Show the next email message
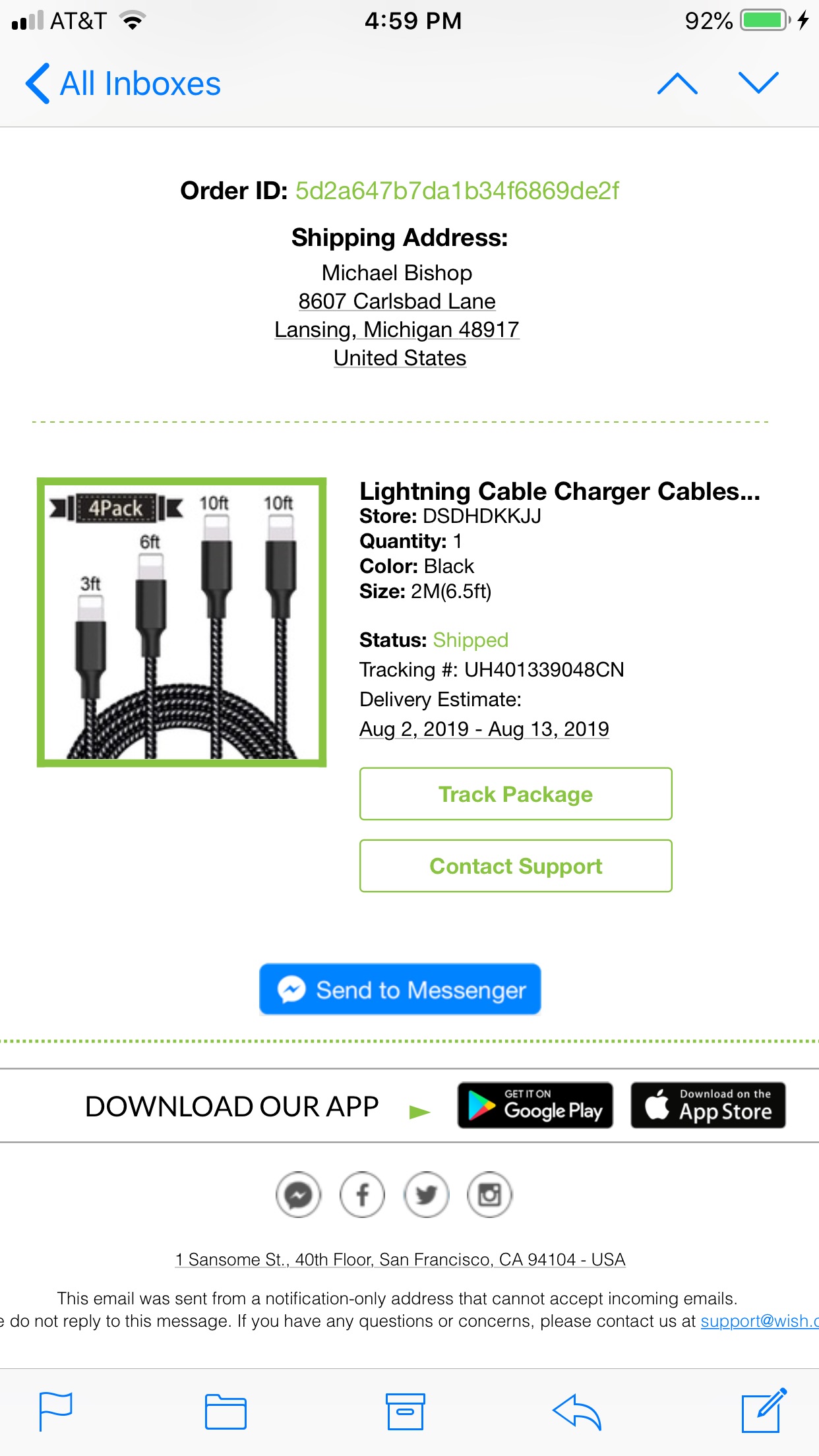Viewport: 819px width, 1456px height. pyautogui.click(x=758, y=84)
